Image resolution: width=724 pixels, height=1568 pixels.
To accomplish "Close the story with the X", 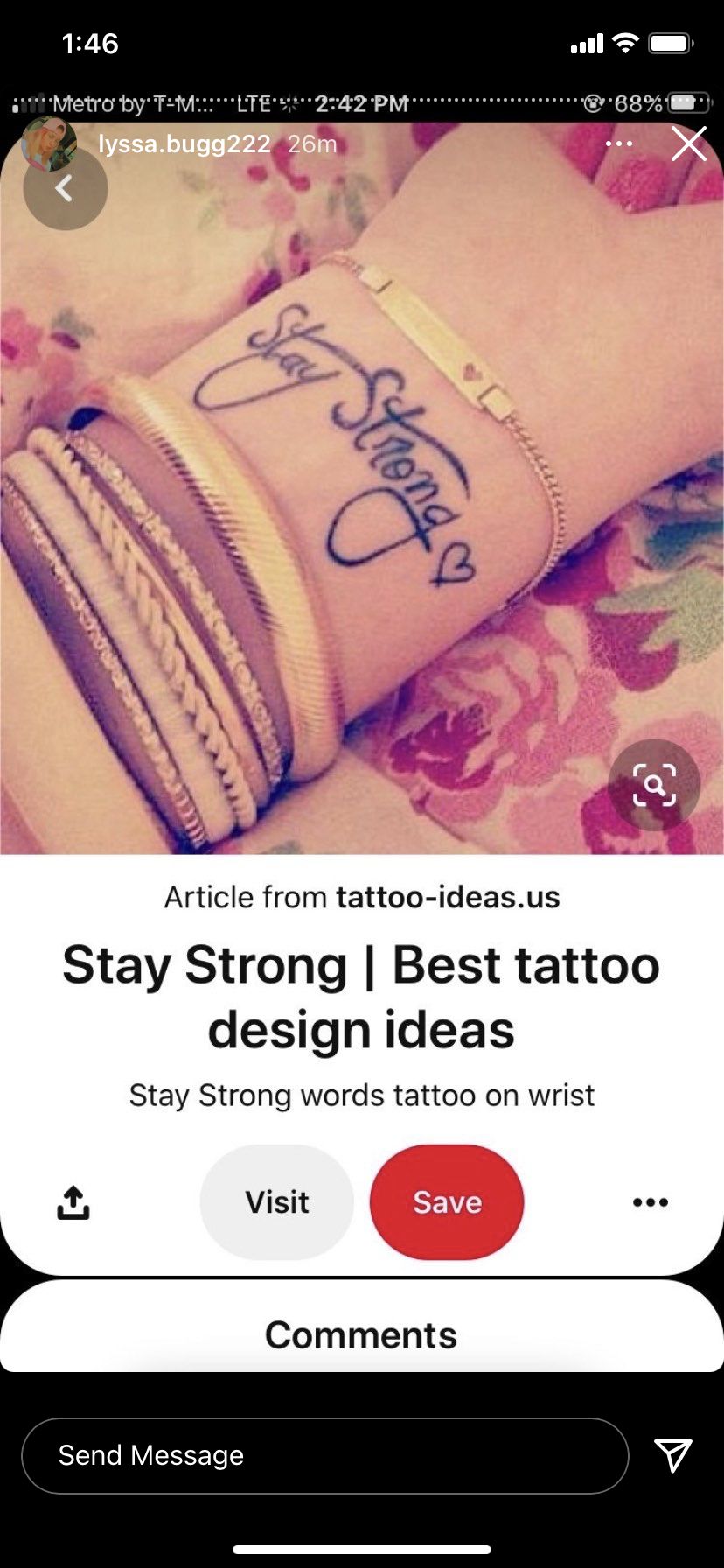I will [689, 143].
